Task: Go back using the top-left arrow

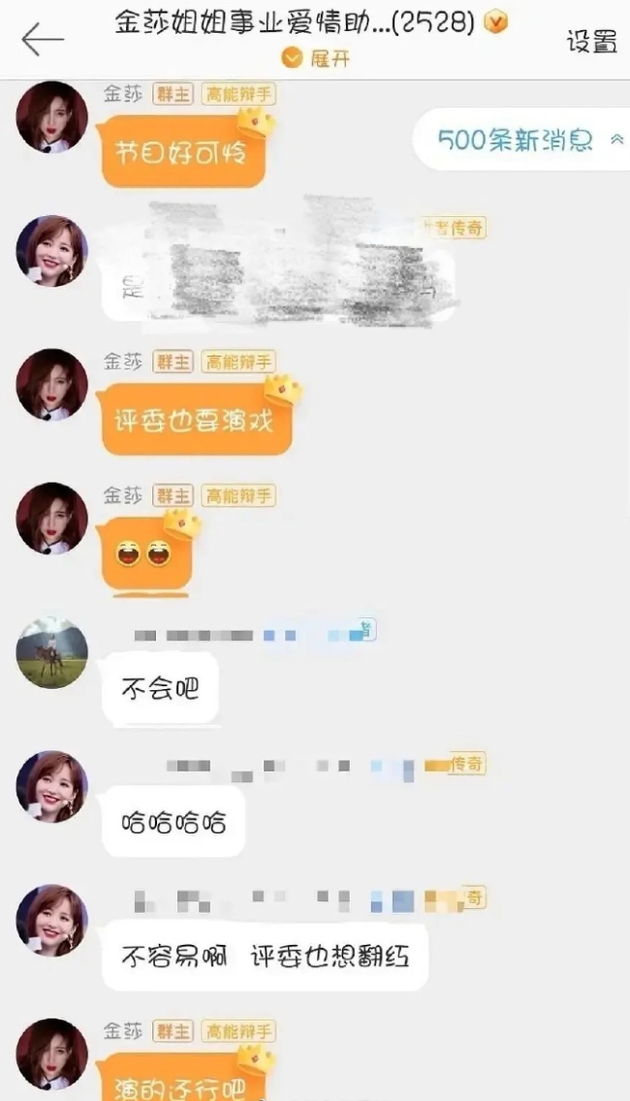Action: click(x=42, y=38)
